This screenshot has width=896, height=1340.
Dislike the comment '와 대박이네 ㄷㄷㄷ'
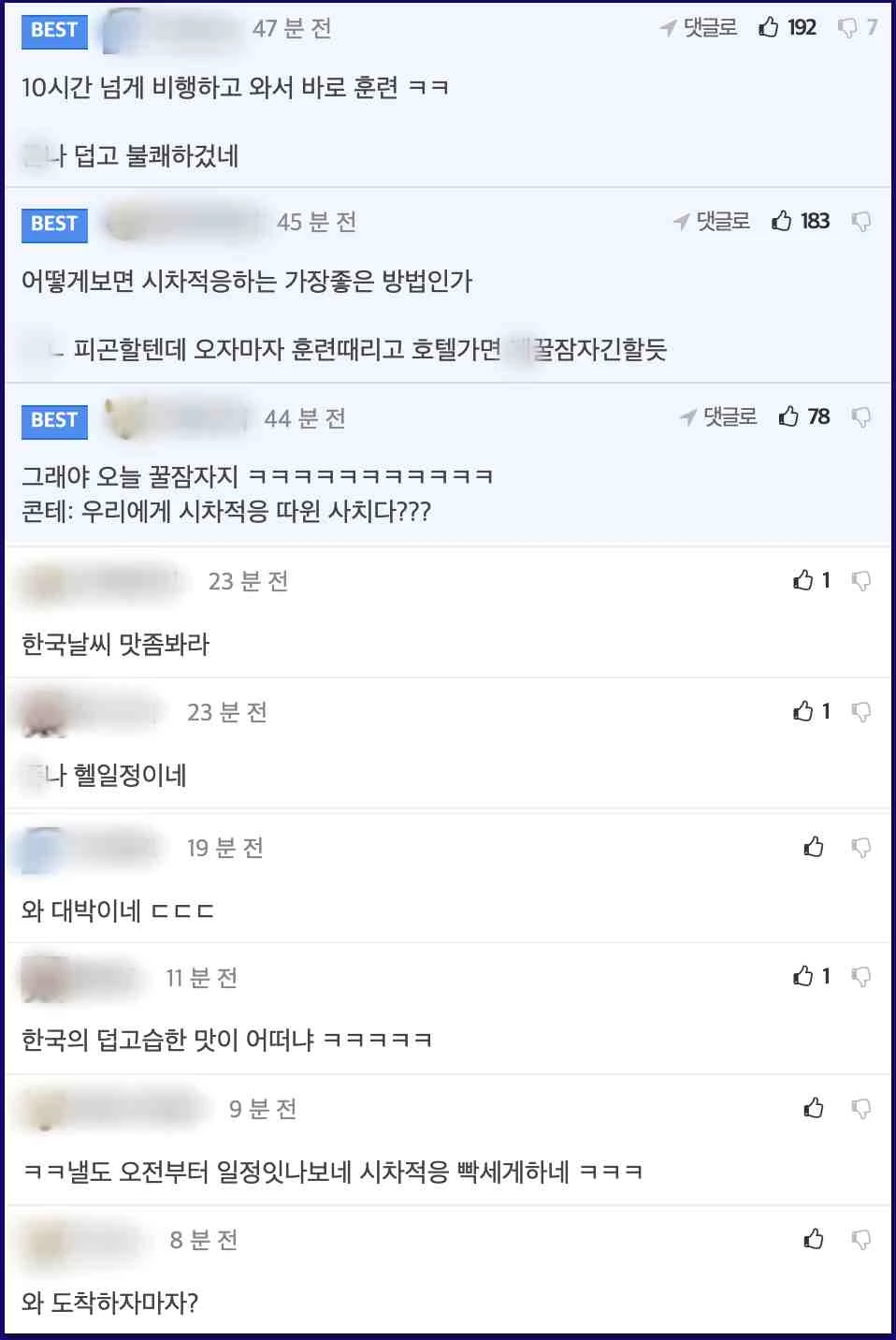(861, 848)
